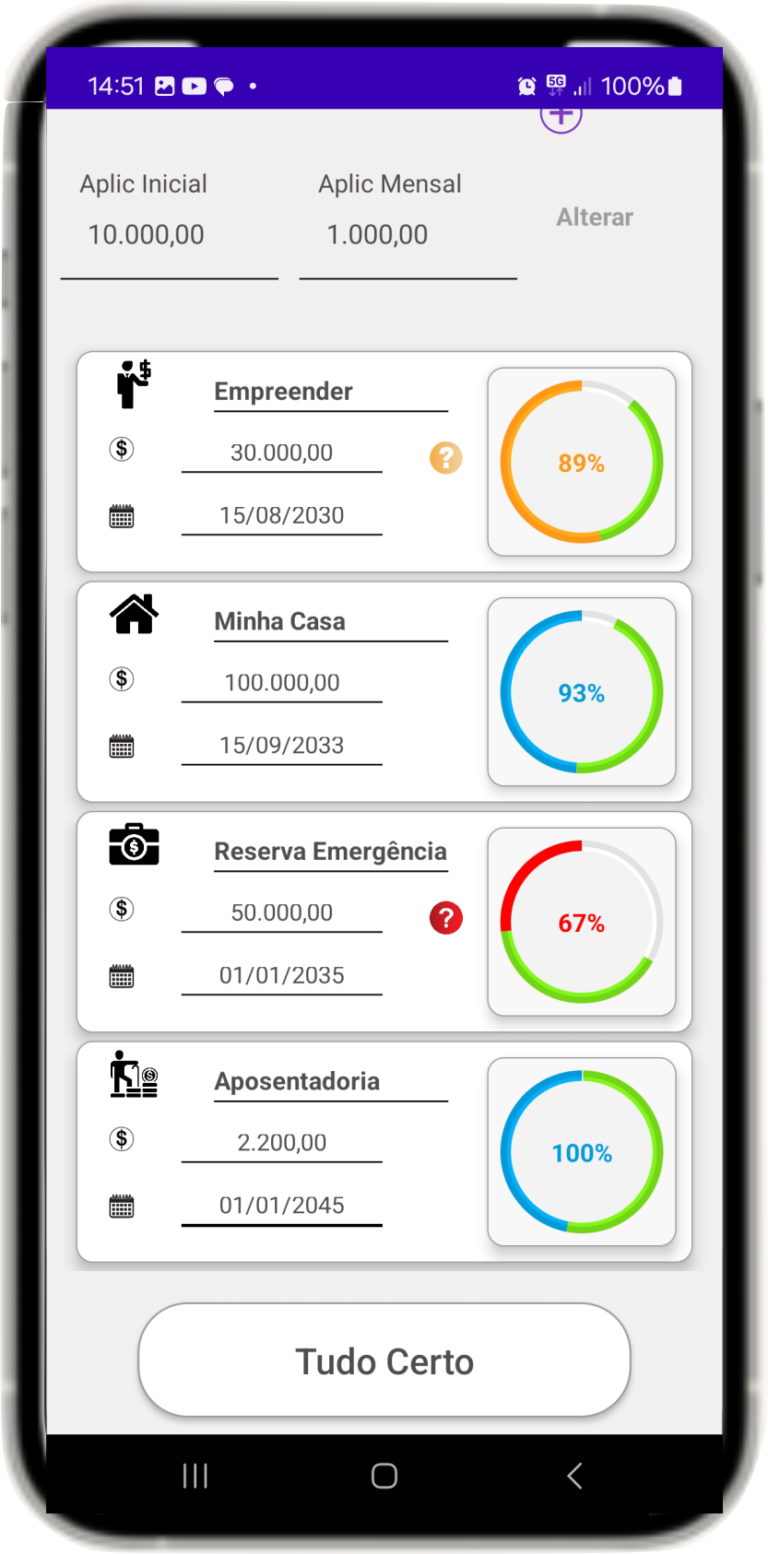
Task: Edit the Aplic Mensal amount field
Action: point(377,236)
